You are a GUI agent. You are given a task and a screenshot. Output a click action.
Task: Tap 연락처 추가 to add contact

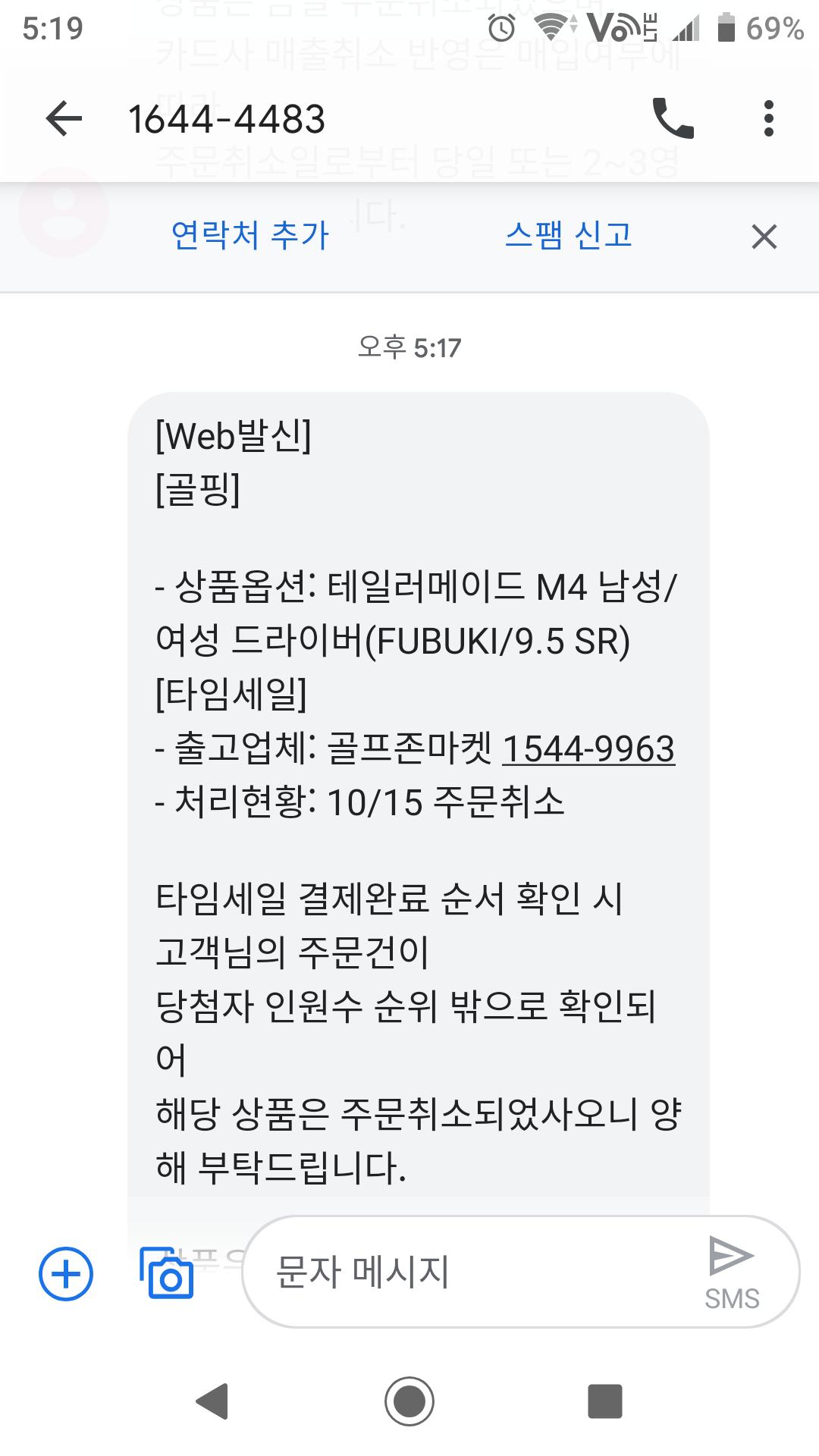[x=250, y=235]
